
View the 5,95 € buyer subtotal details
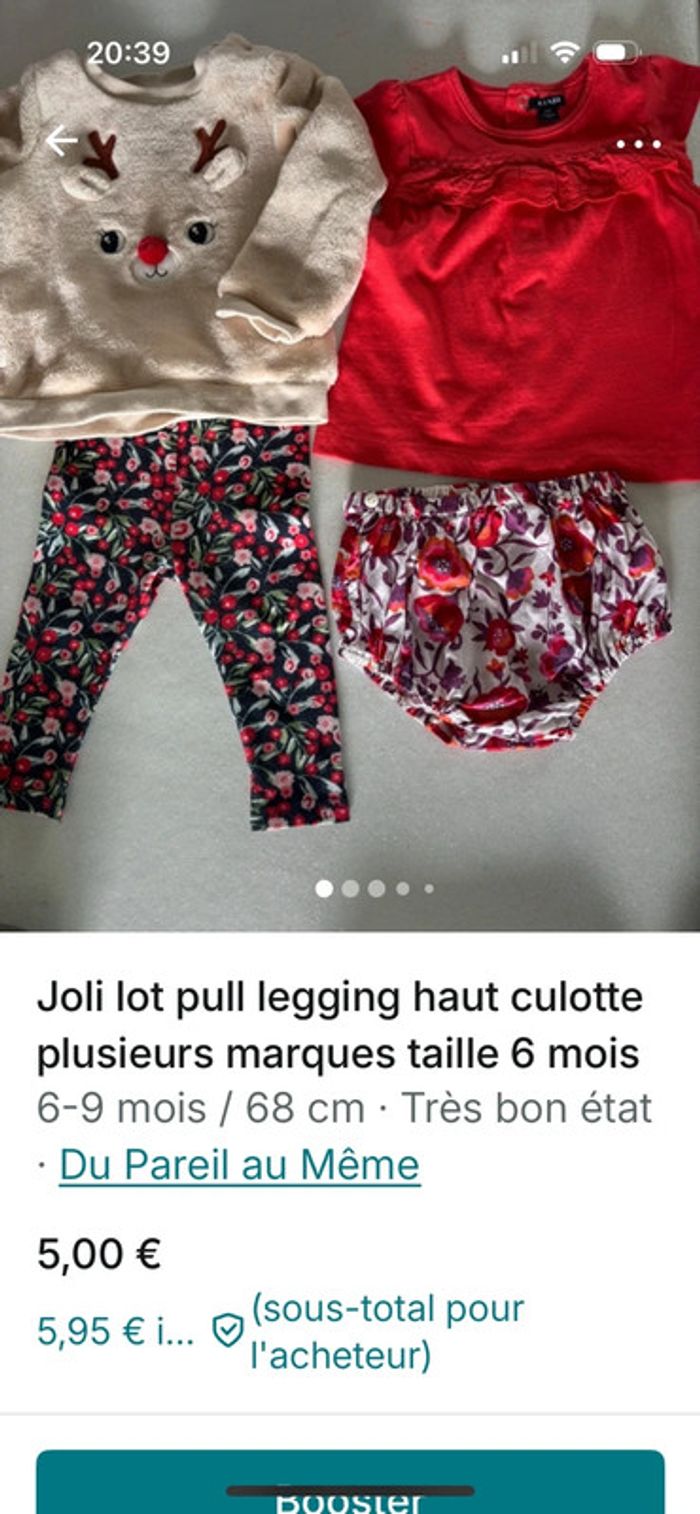(115, 1330)
